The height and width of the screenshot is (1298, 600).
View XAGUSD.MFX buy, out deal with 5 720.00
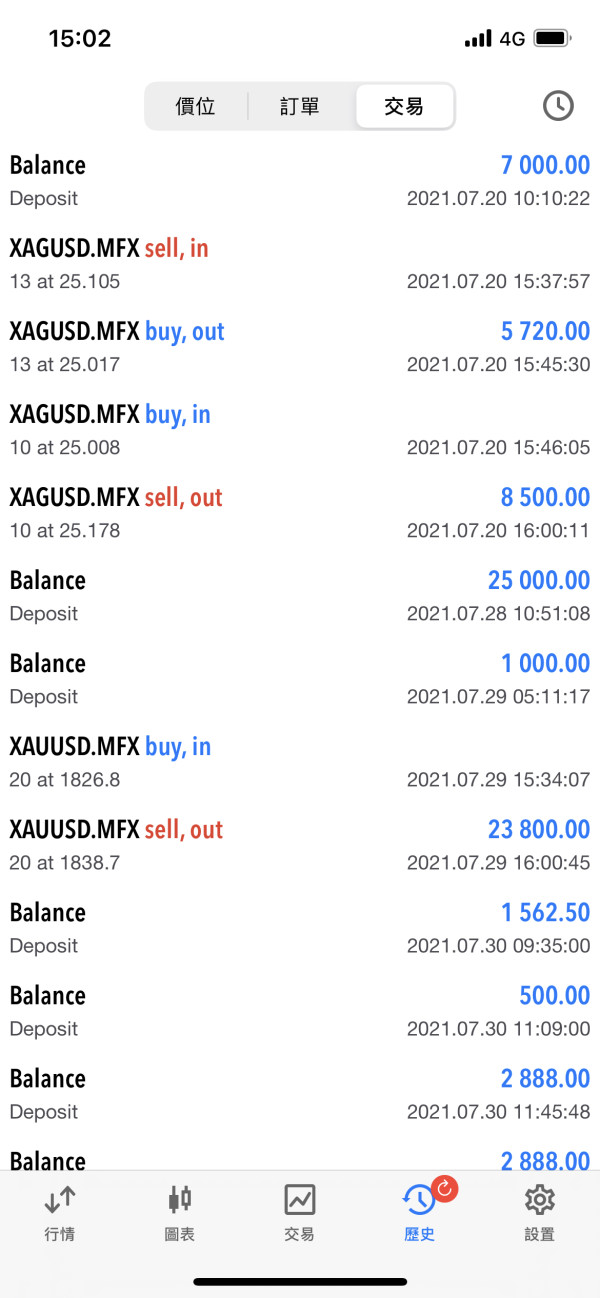[300, 346]
